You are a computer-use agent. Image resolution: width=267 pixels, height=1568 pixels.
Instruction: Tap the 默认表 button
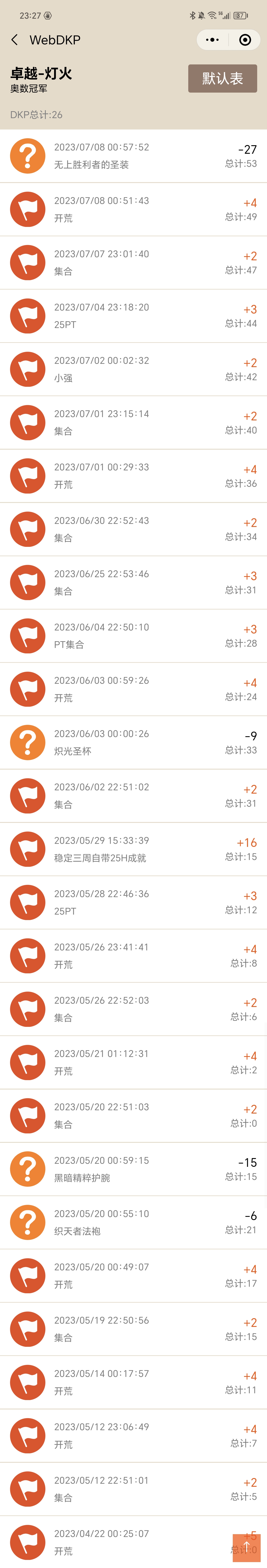pyautogui.click(x=222, y=79)
